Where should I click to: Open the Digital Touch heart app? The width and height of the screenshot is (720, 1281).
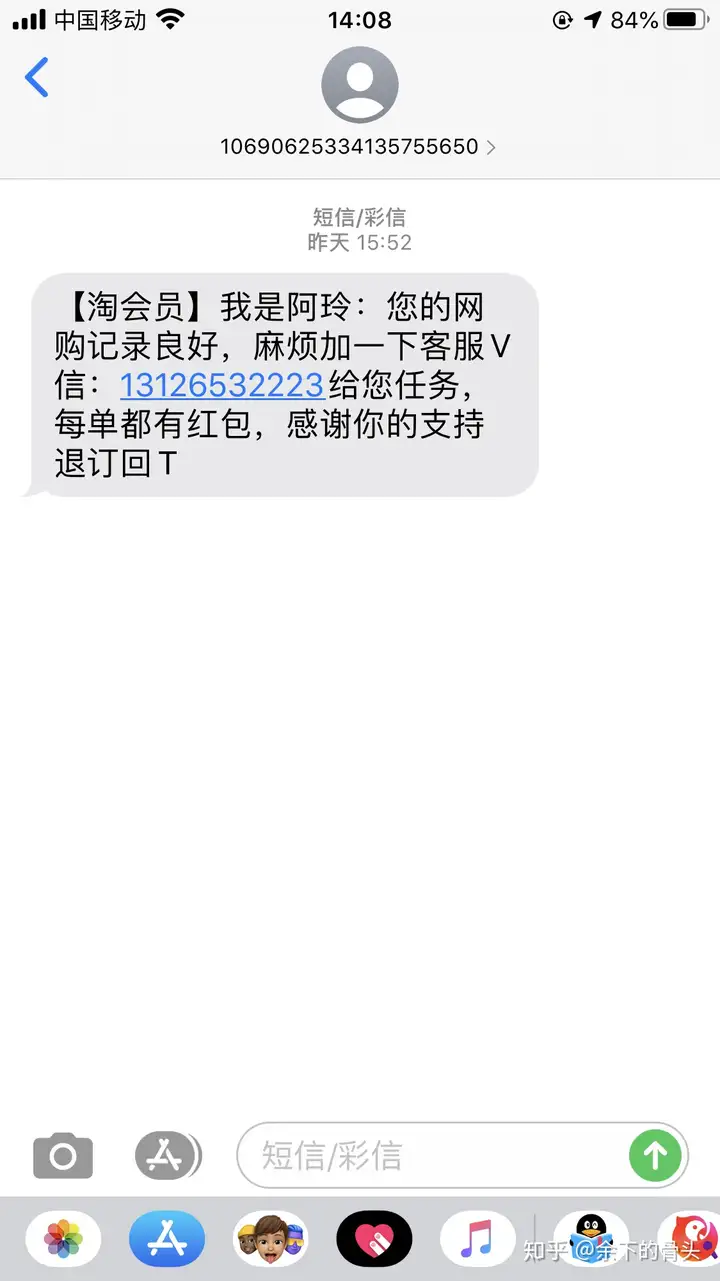374,1239
